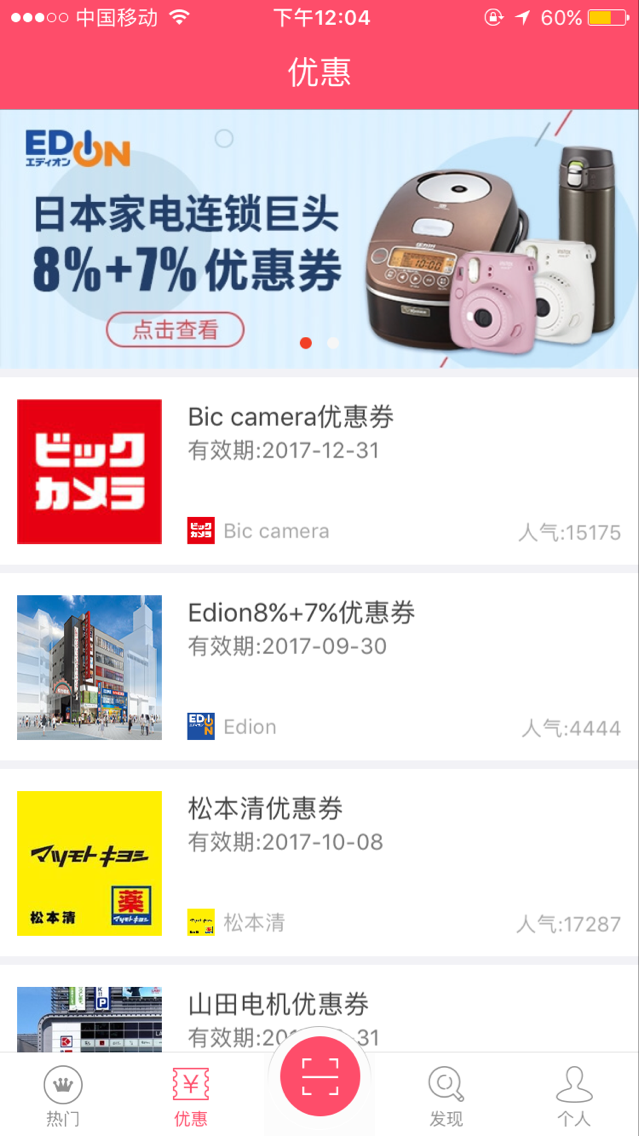Go to the 发现 tab
The height and width of the screenshot is (1136, 639).
coord(446,1096)
